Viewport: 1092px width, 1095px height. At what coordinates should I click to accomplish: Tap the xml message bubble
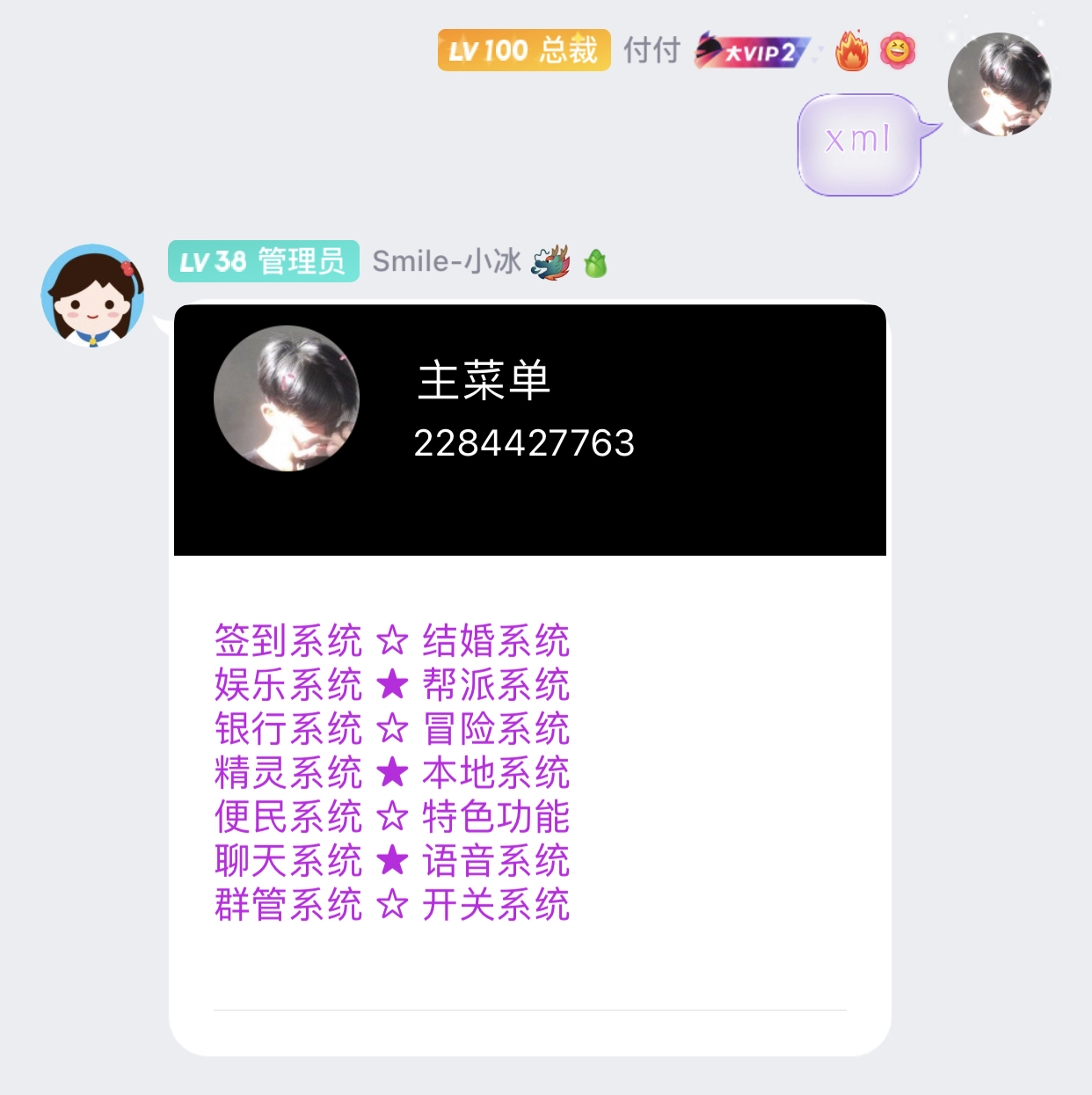[x=859, y=143]
